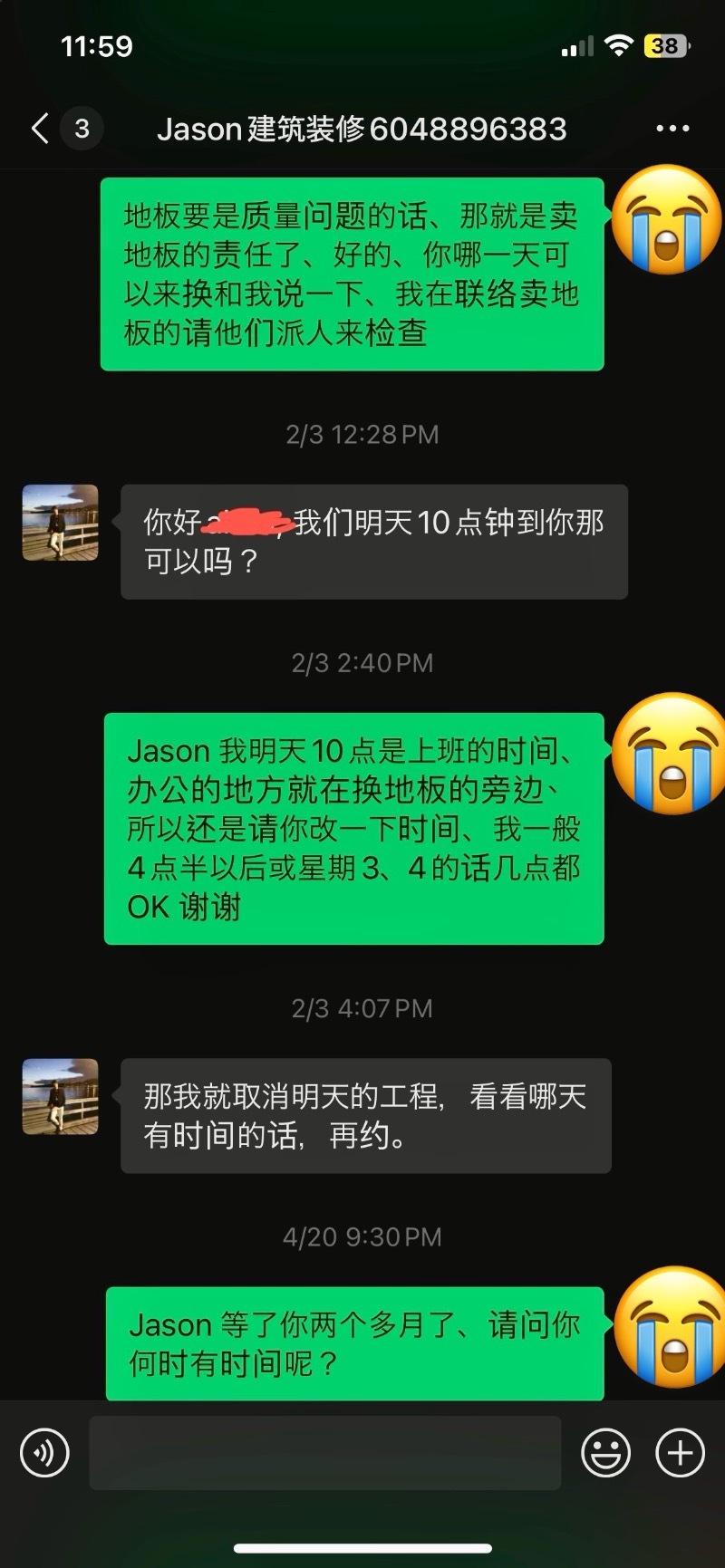Screen dimensions: 725x1568
Task: Open the three-dot chat info menu
Action: tap(672, 129)
